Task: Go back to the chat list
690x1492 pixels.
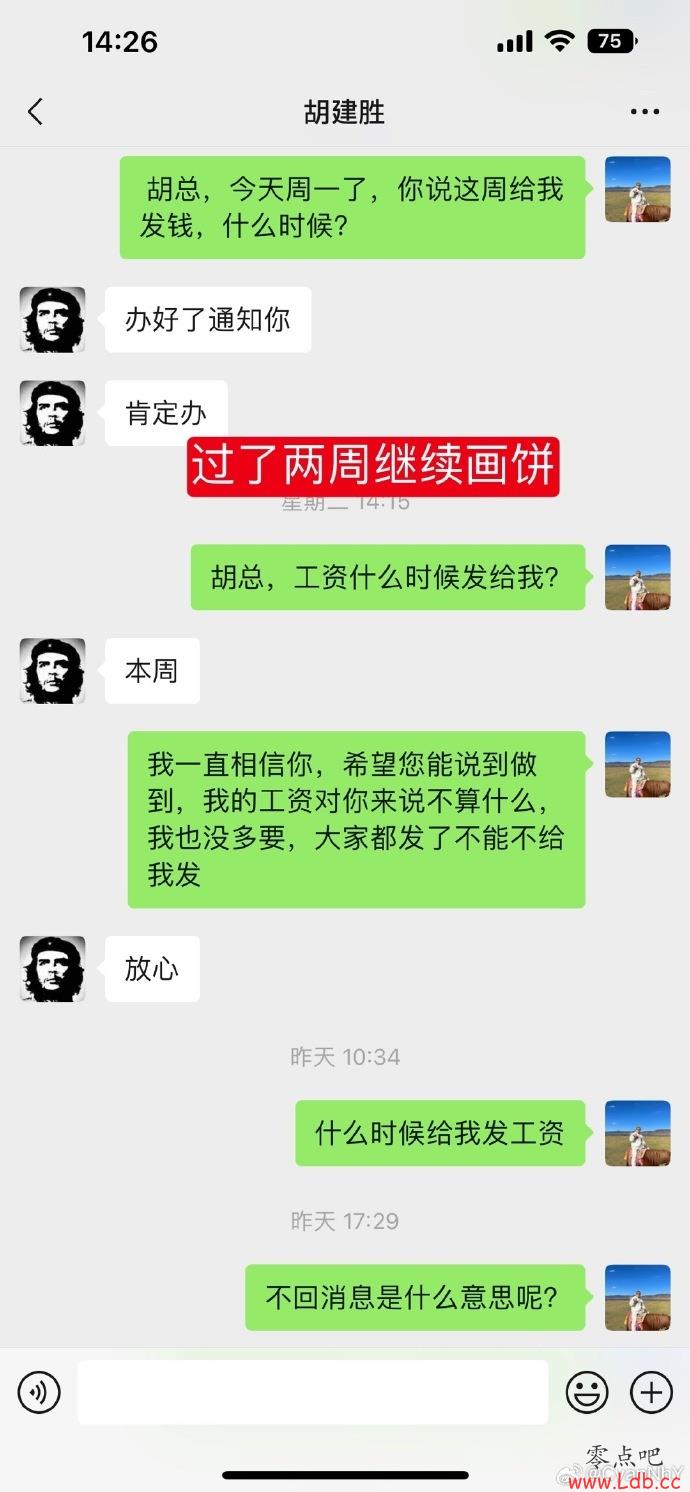Action: (36, 111)
